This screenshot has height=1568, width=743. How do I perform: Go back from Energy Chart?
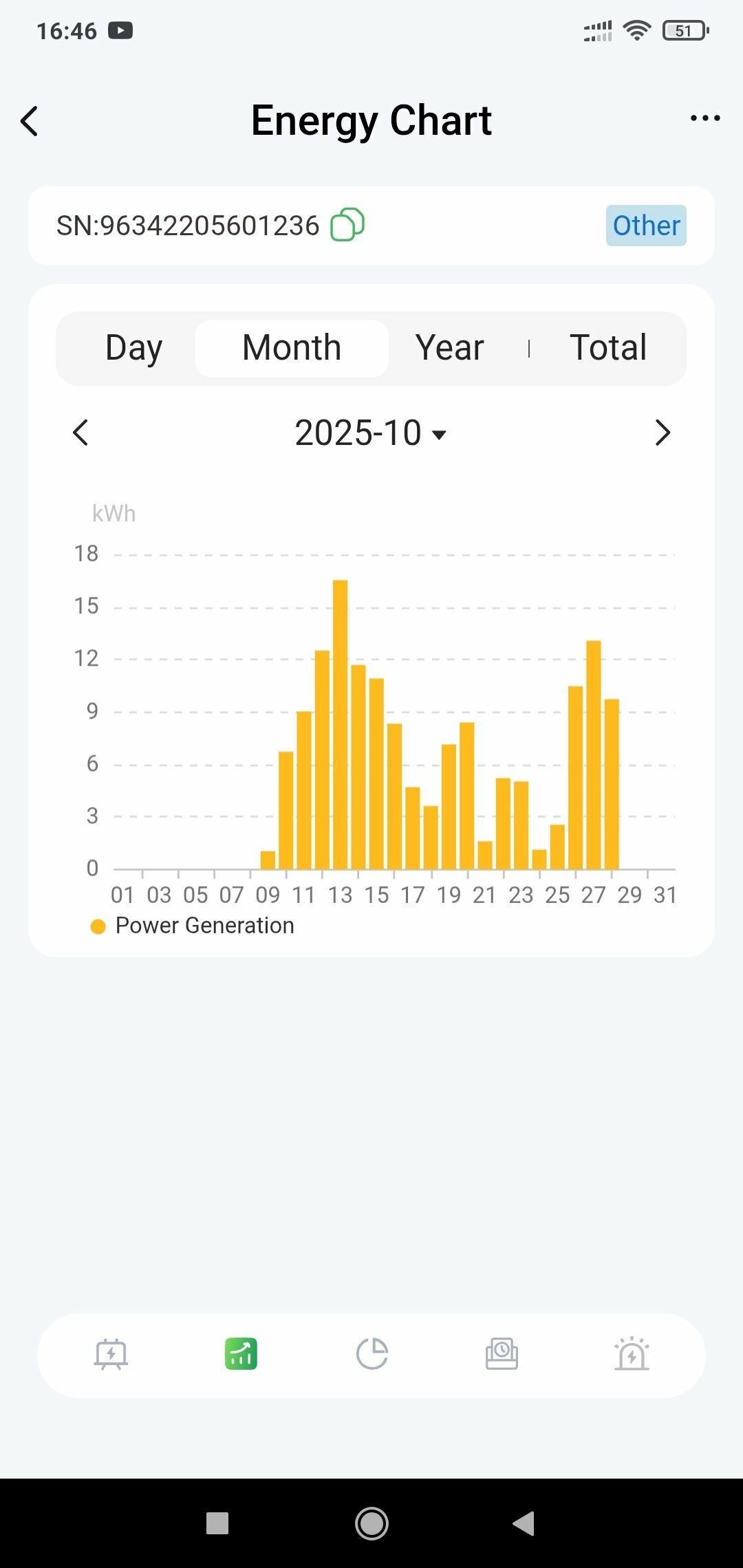coord(30,122)
